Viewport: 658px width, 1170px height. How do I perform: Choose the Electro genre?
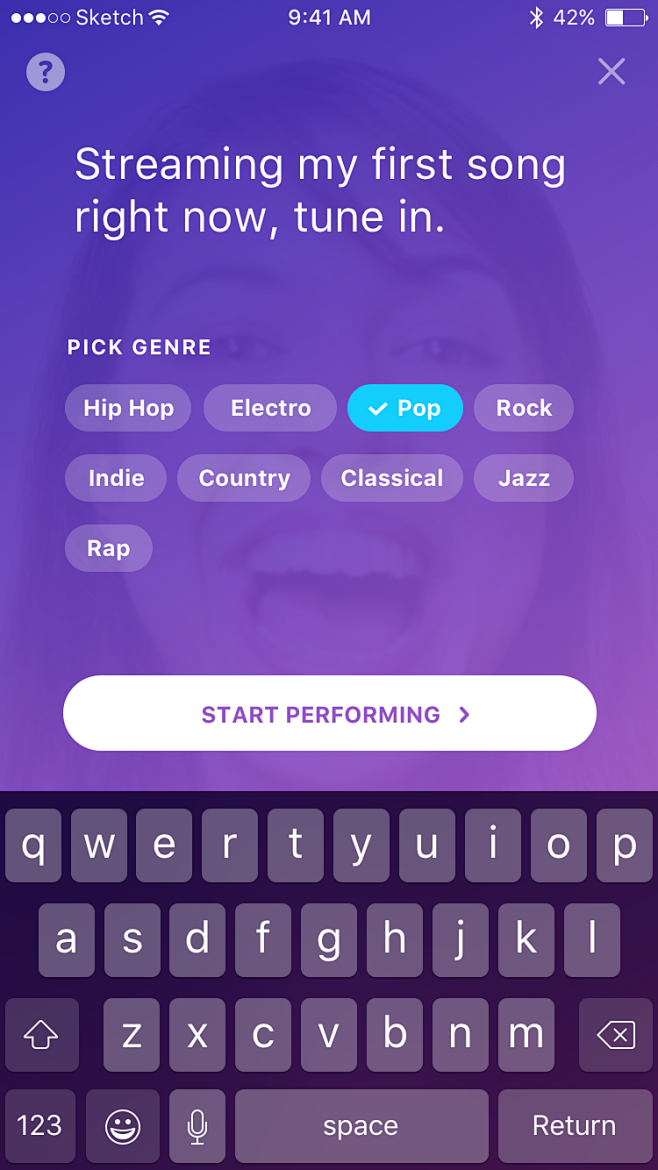pyautogui.click(x=270, y=408)
